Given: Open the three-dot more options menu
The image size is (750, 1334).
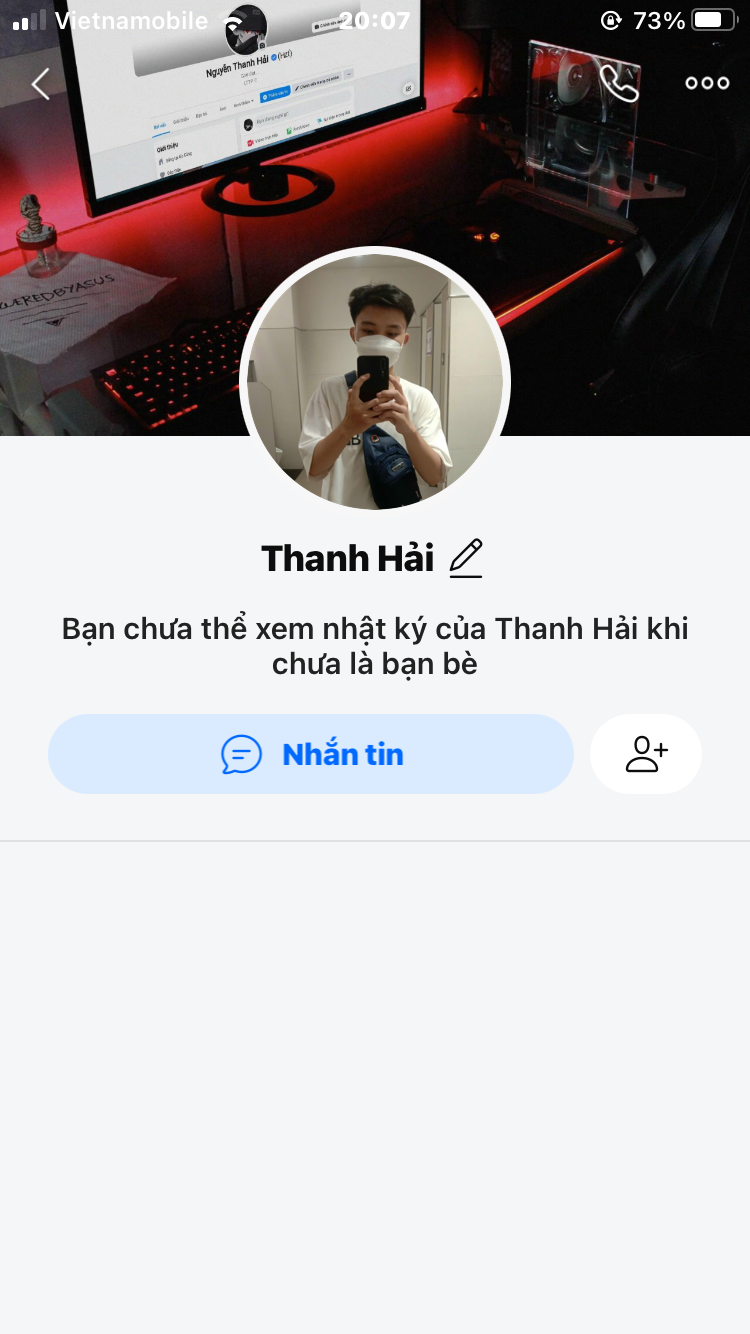Looking at the screenshot, I should (707, 83).
